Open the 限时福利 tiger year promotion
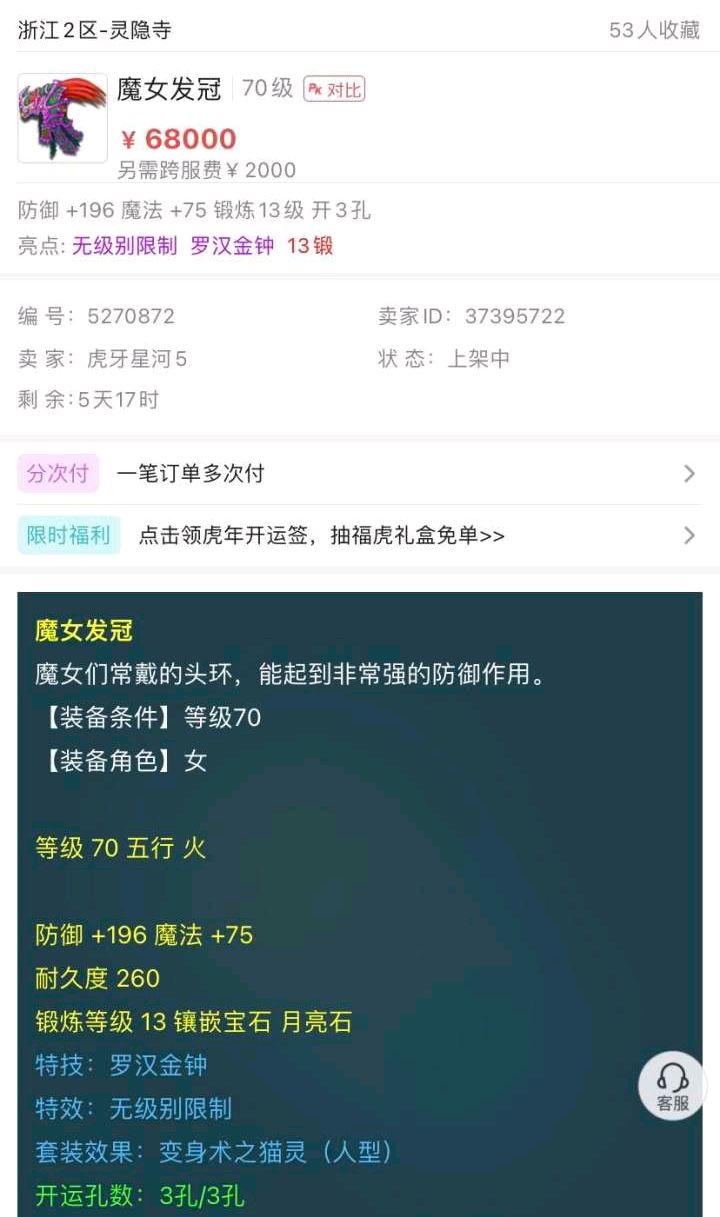 [x=360, y=535]
